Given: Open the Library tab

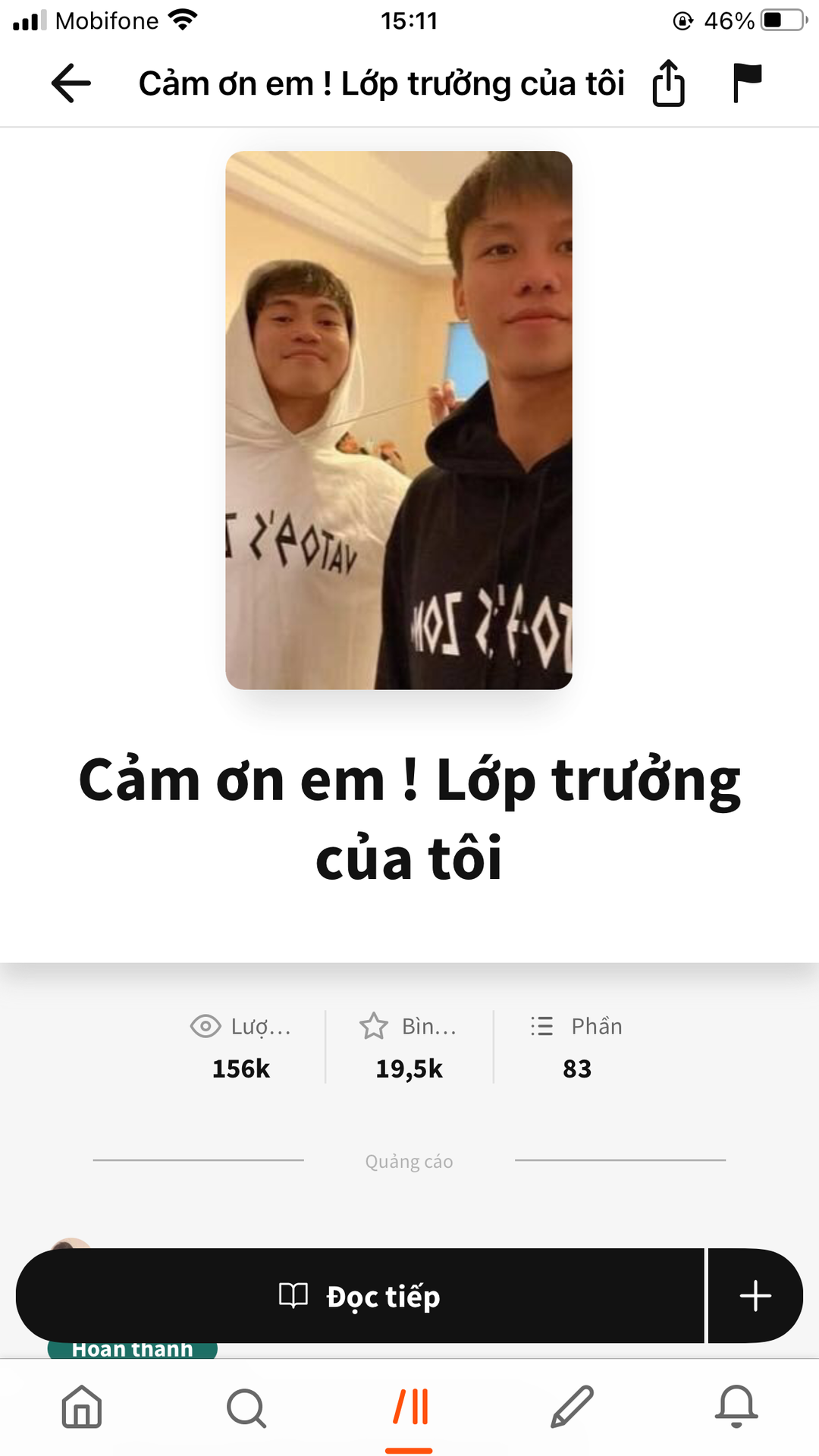Looking at the screenshot, I should pyautogui.click(x=409, y=1407).
